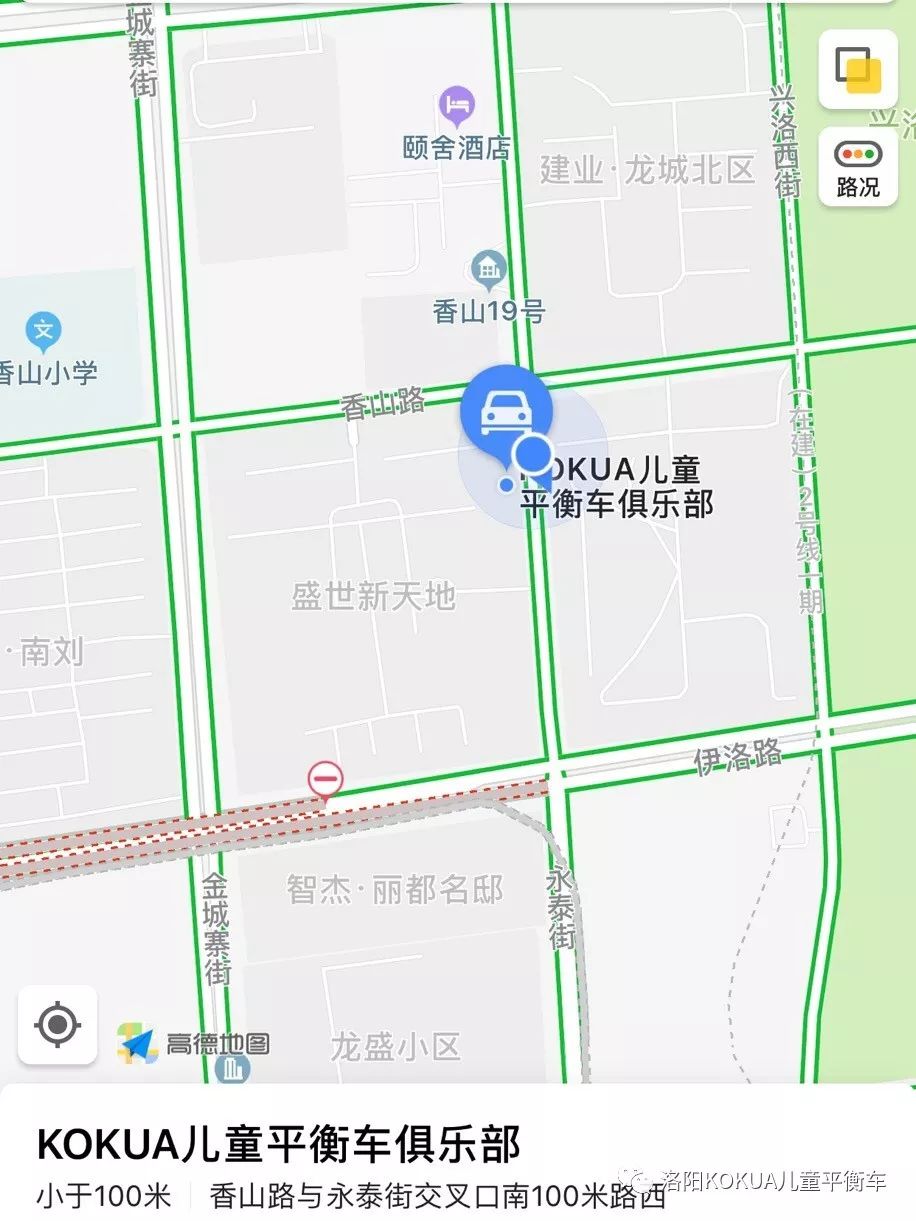Tap the red road closure sign
The height and width of the screenshot is (1221, 916).
[x=325, y=778]
